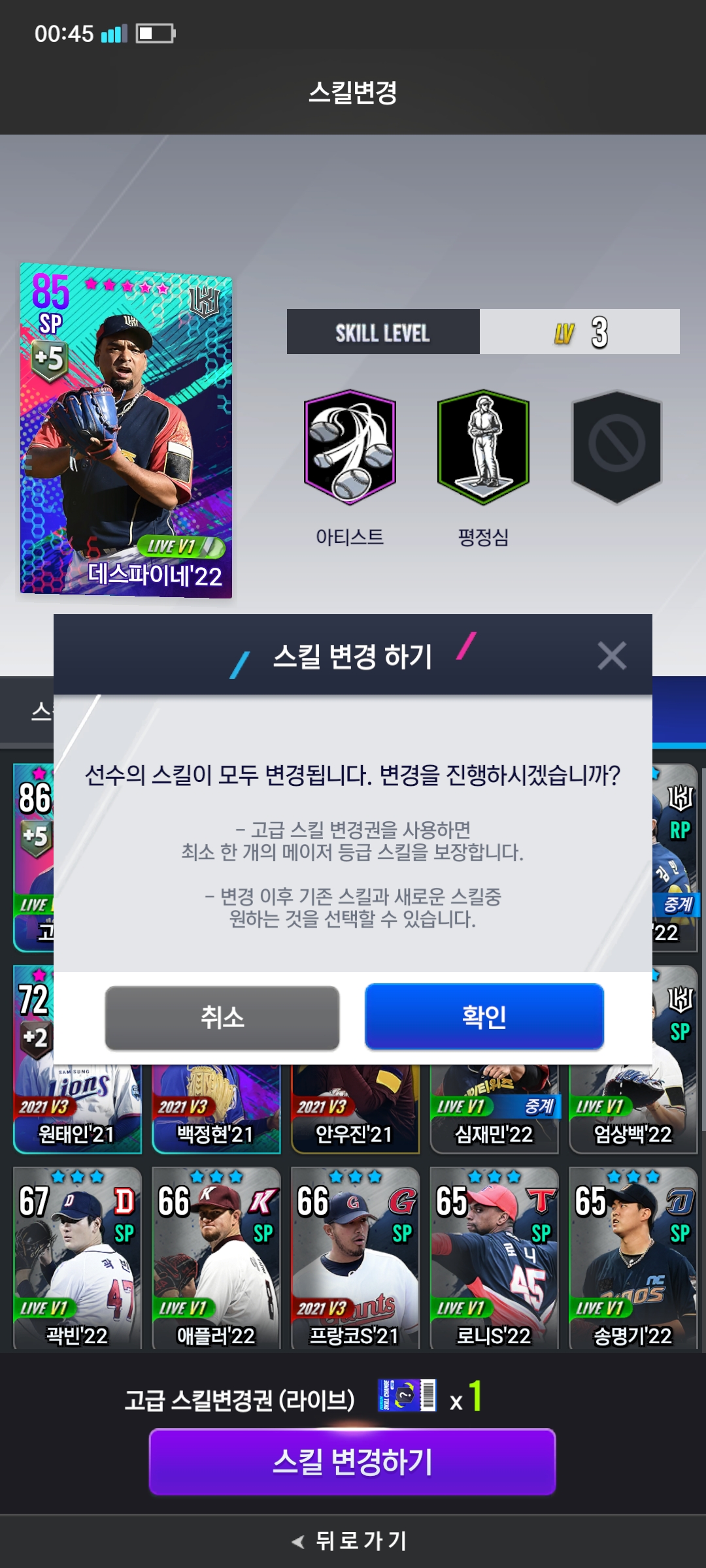View the 아티스트 skill icon
The width and height of the screenshot is (706, 1568).
coord(350,448)
